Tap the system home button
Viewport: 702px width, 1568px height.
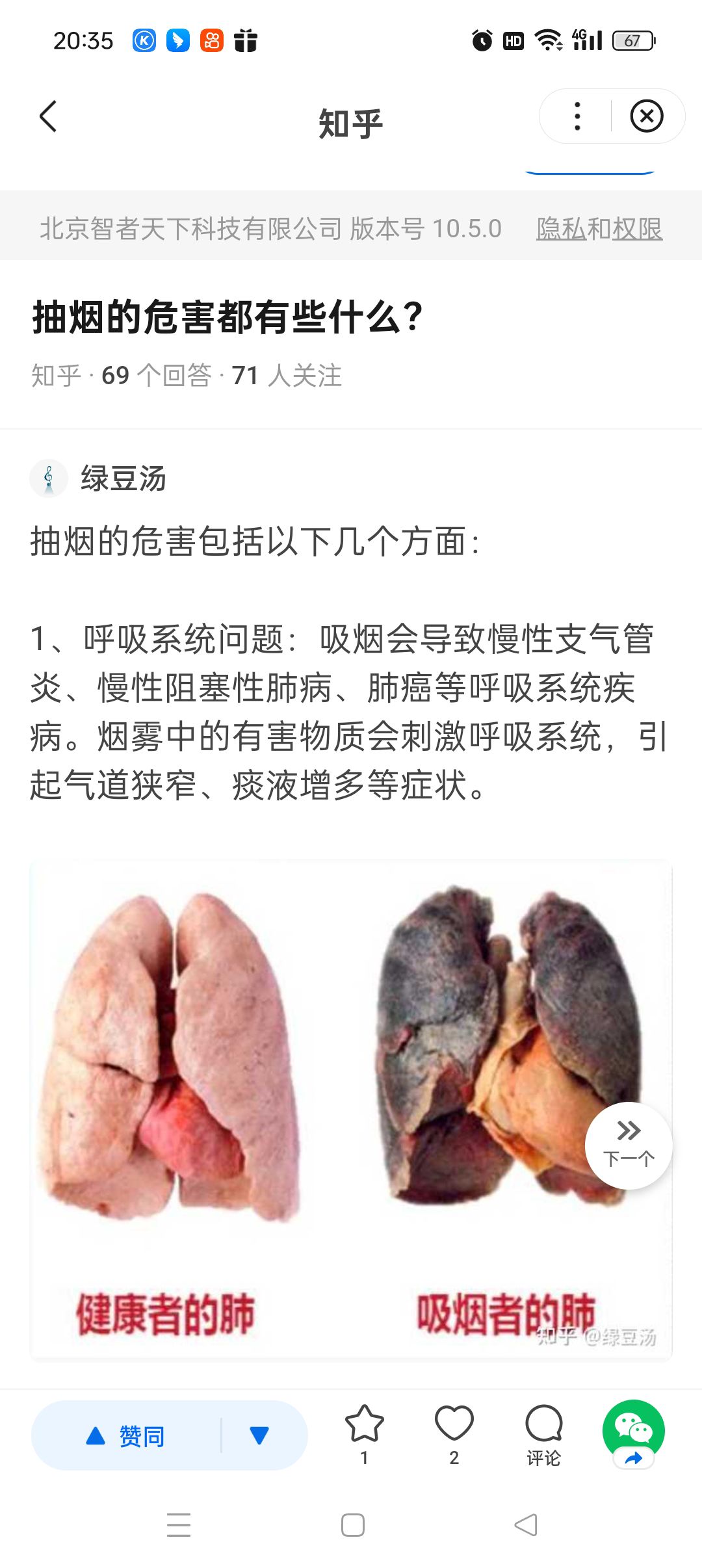coord(353,1525)
